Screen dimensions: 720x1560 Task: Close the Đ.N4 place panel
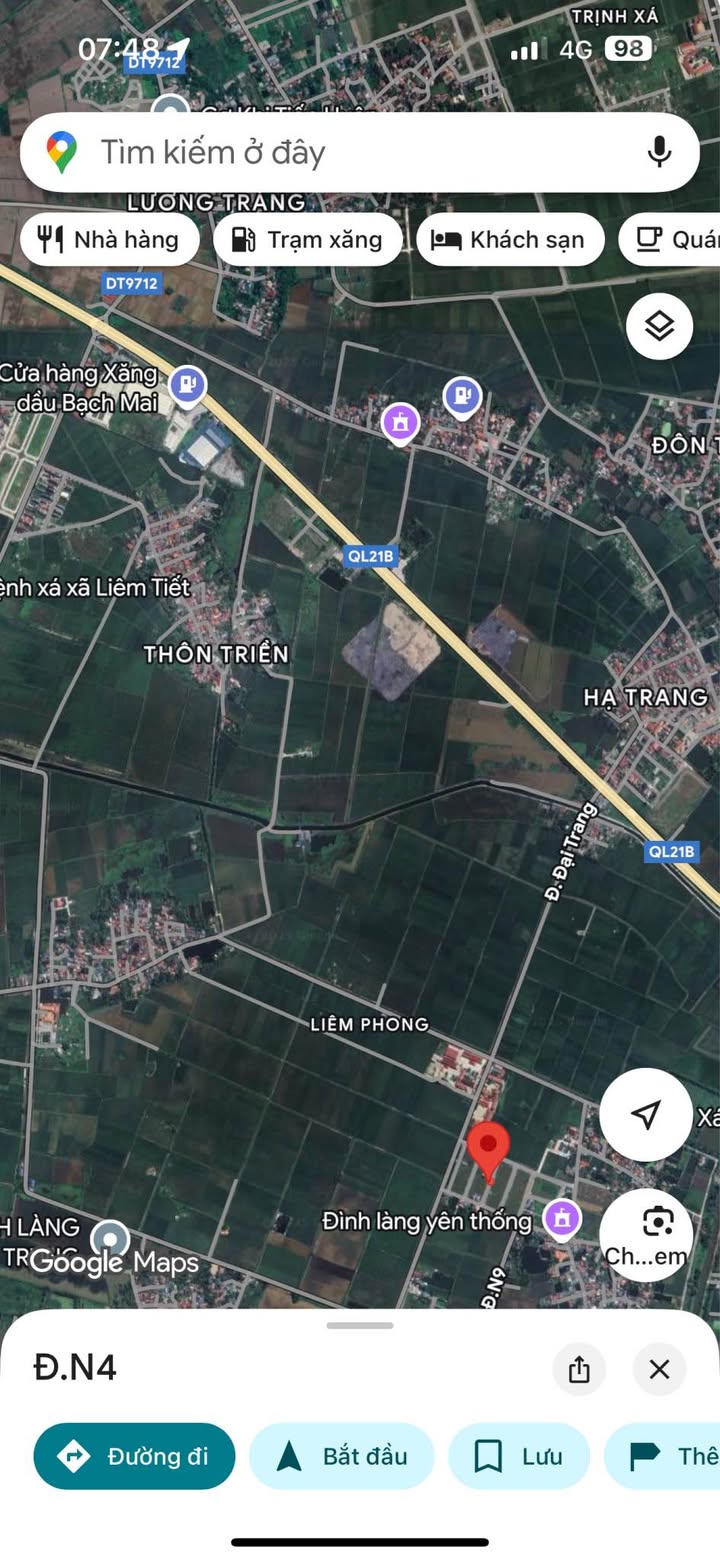(659, 1369)
